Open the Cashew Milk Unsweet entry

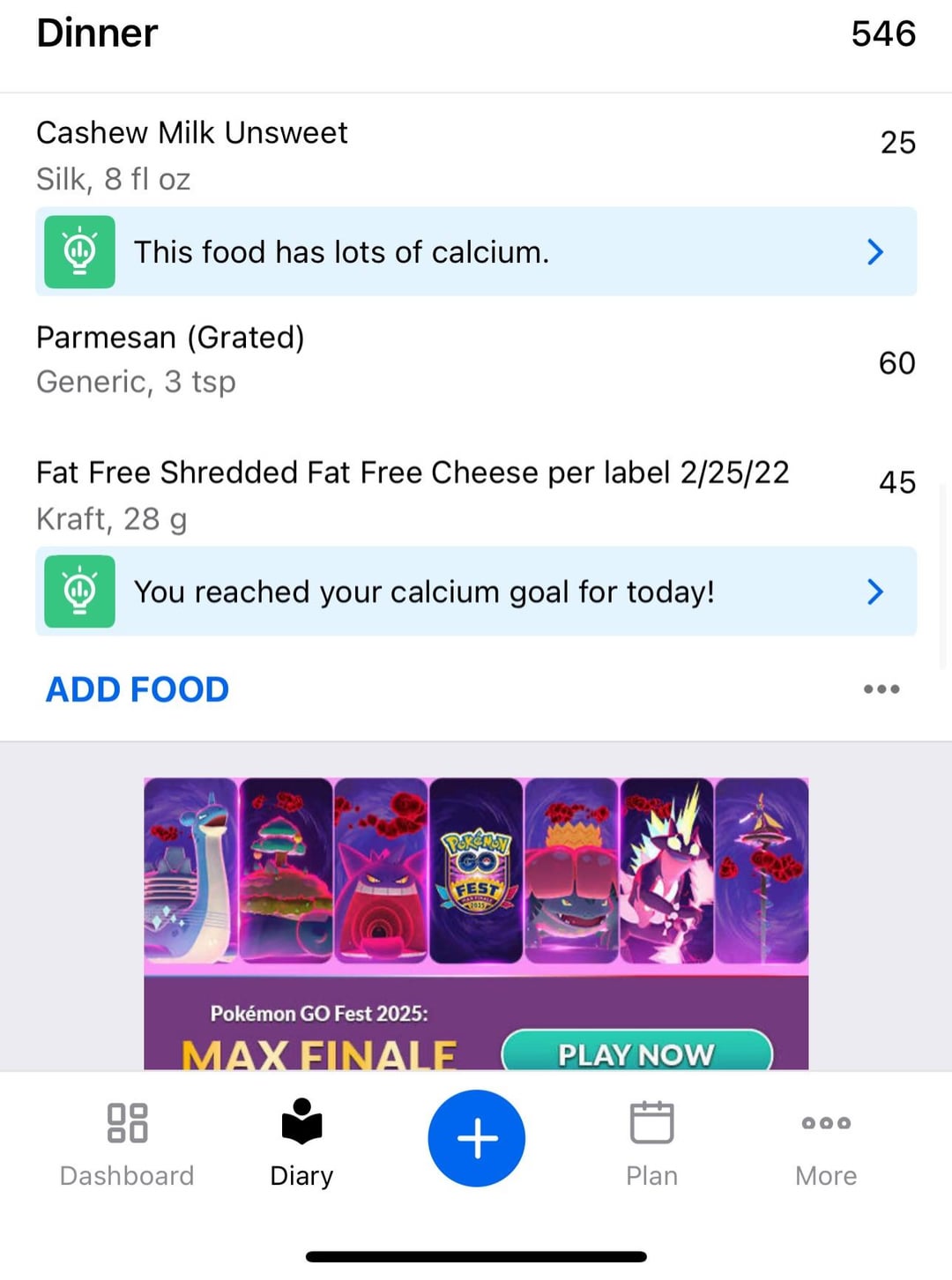[x=353, y=154]
